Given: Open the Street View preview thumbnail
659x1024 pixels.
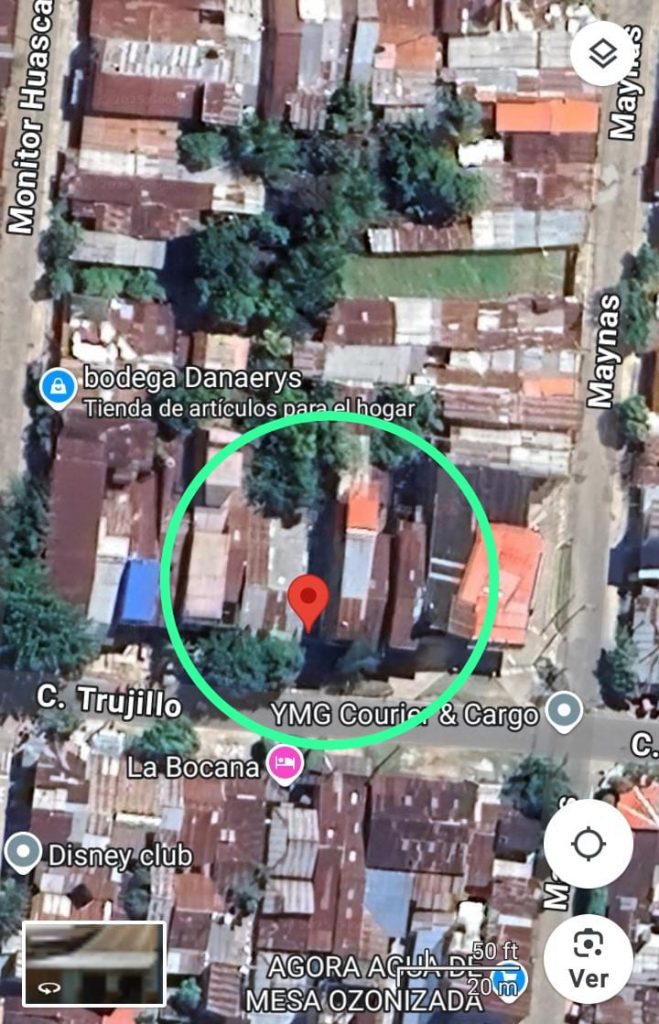Looking at the screenshot, I should tap(94, 964).
